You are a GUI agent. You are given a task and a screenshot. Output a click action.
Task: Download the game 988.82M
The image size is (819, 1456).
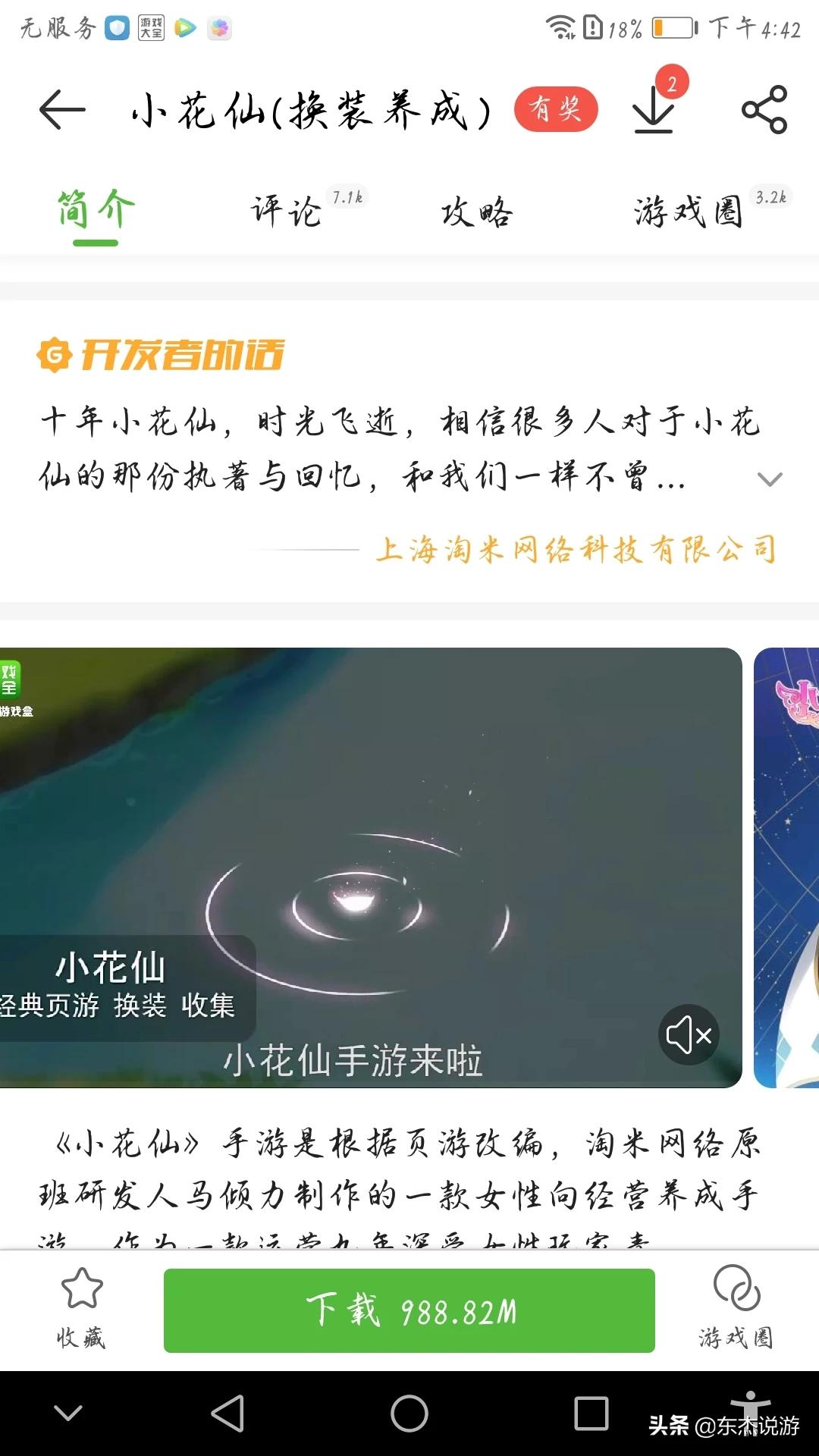(409, 1310)
